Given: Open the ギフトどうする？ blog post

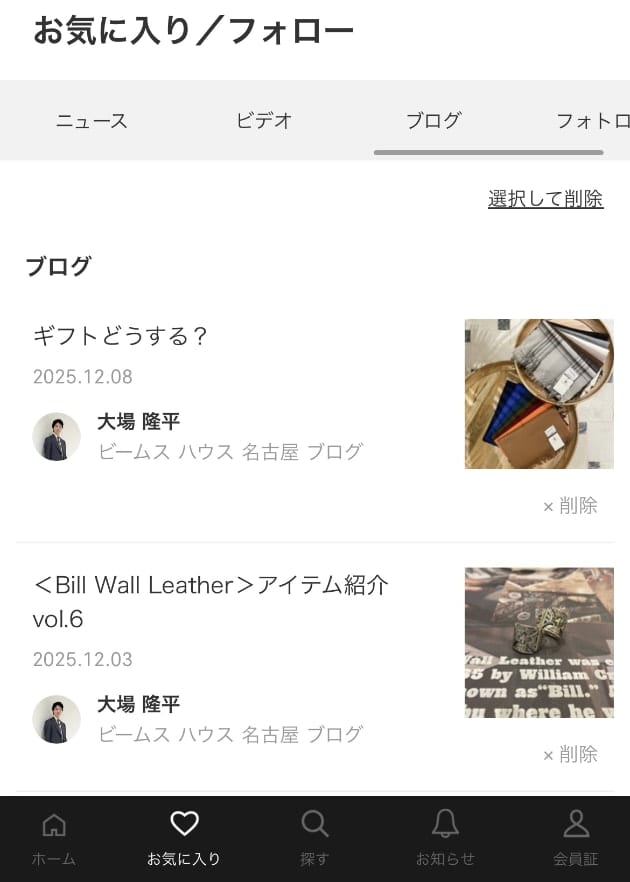Looking at the screenshot, I should (121, 336).
